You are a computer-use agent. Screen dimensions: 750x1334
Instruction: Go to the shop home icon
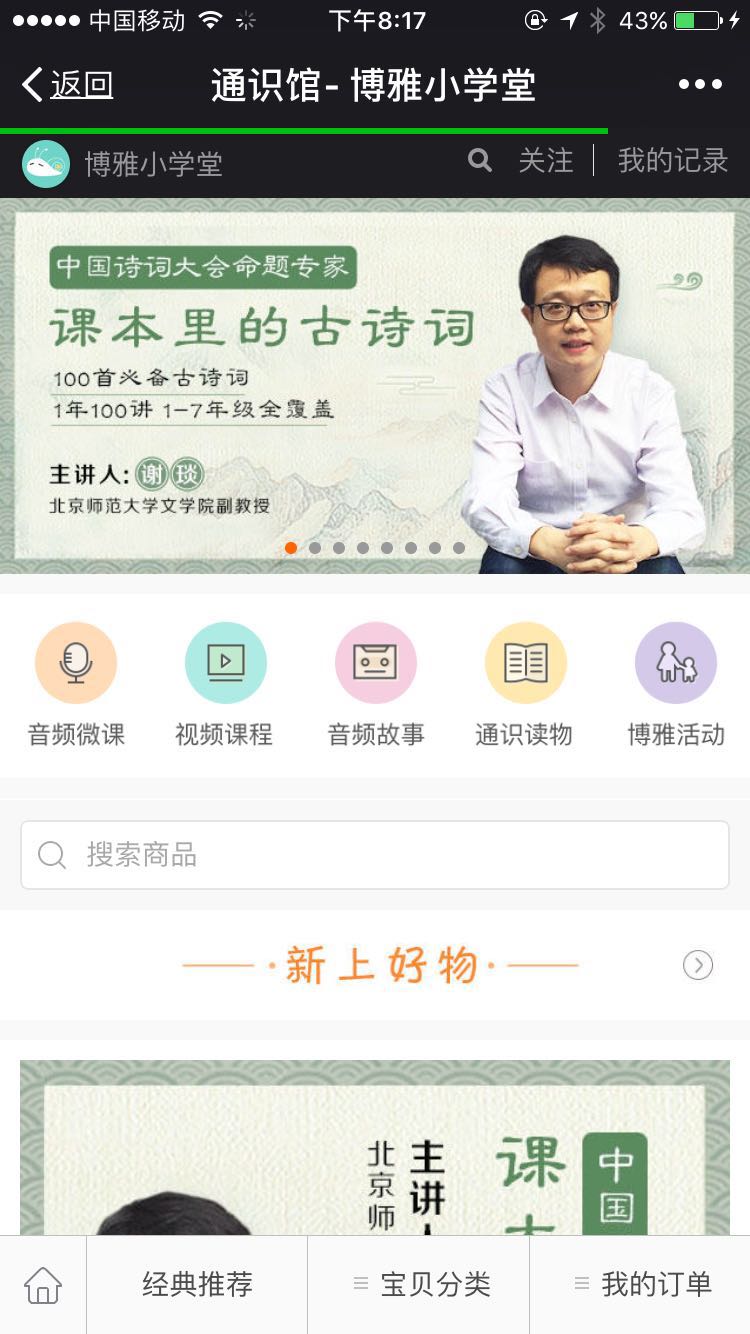coord(43,1285)
